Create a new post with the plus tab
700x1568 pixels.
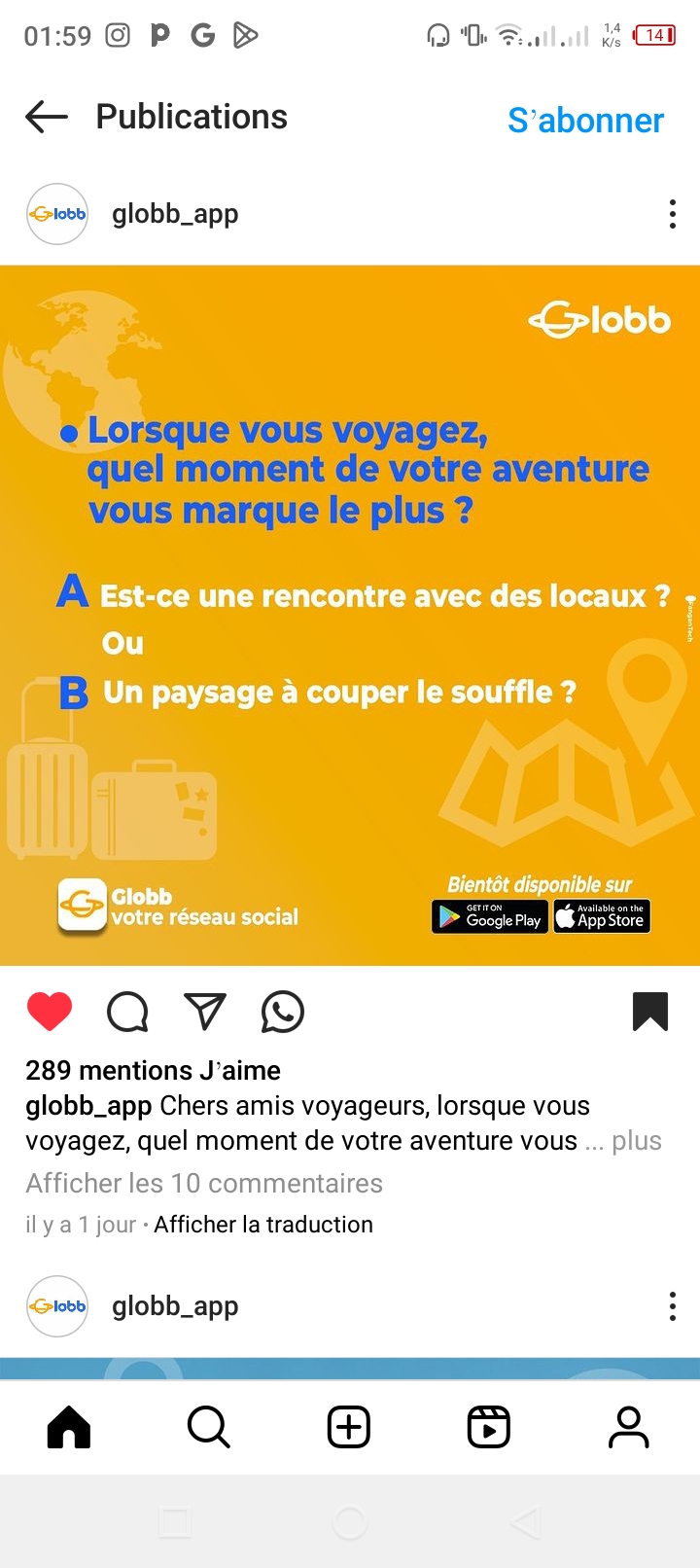(x=349, y=1428)
